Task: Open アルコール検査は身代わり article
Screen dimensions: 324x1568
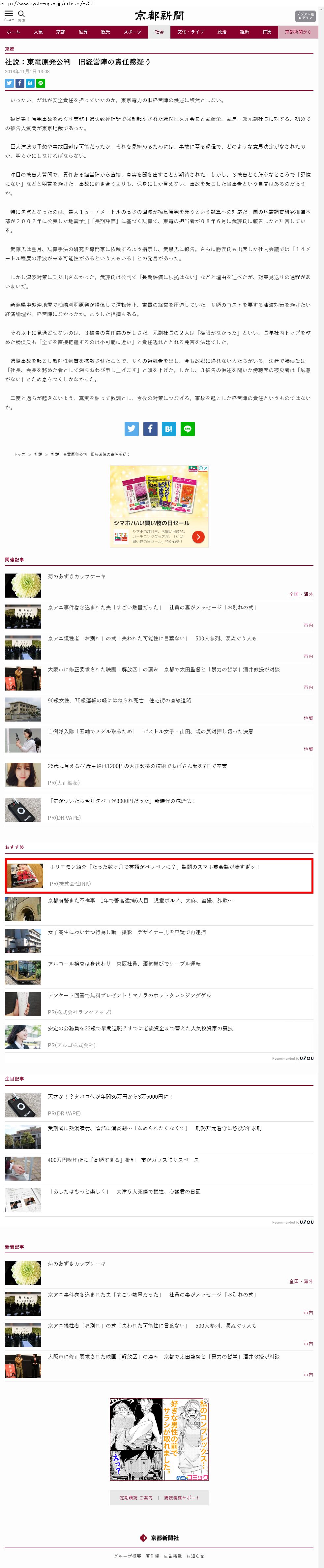Action: pyautogui.click(x=124, y=963)
